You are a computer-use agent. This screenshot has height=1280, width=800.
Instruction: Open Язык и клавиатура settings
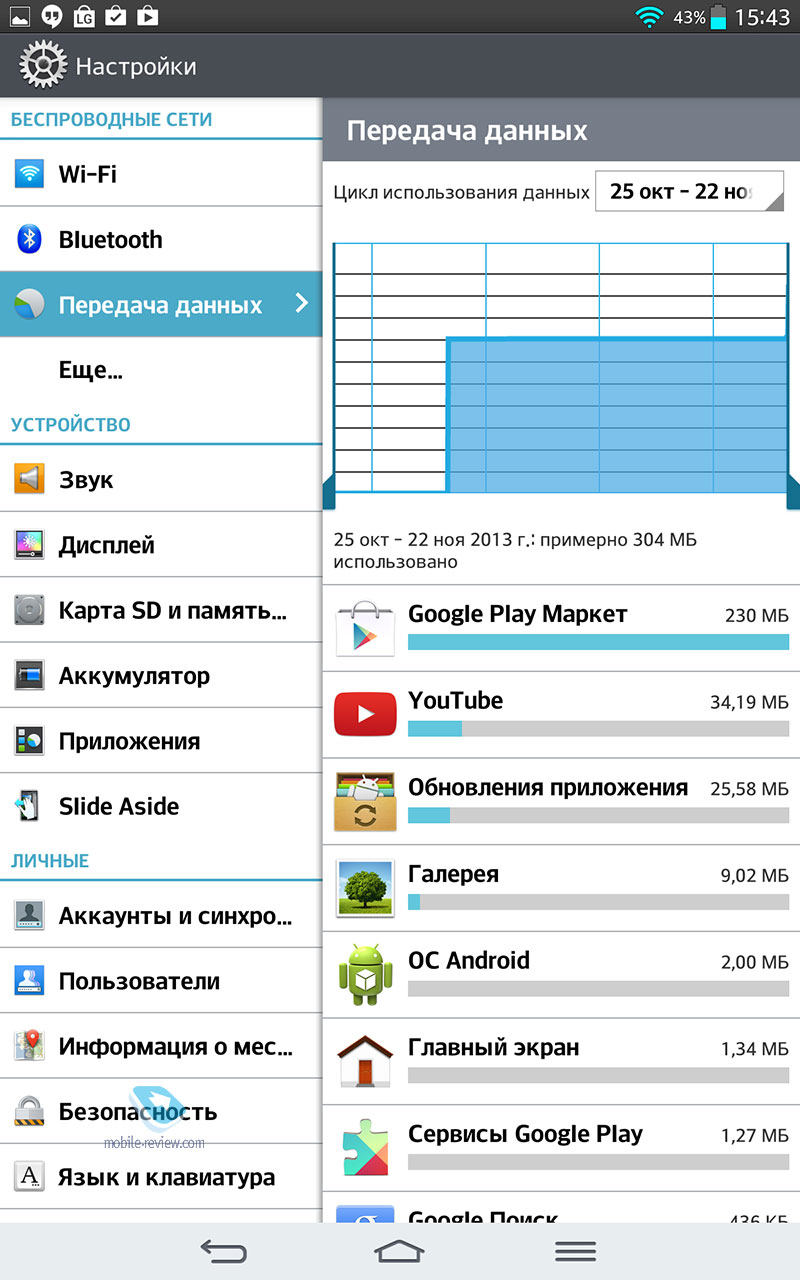(x=160, y=1177)
